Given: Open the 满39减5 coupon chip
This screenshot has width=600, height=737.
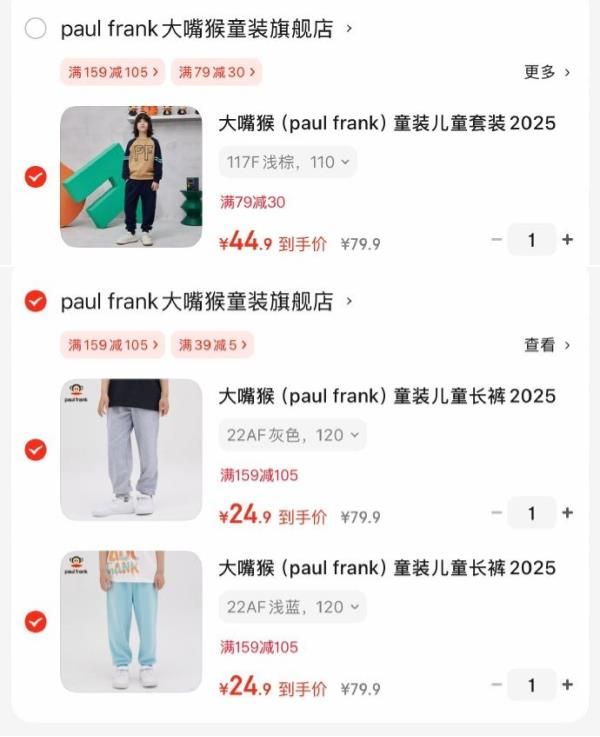Looking at the screenshot, I should tap(211, 345).
